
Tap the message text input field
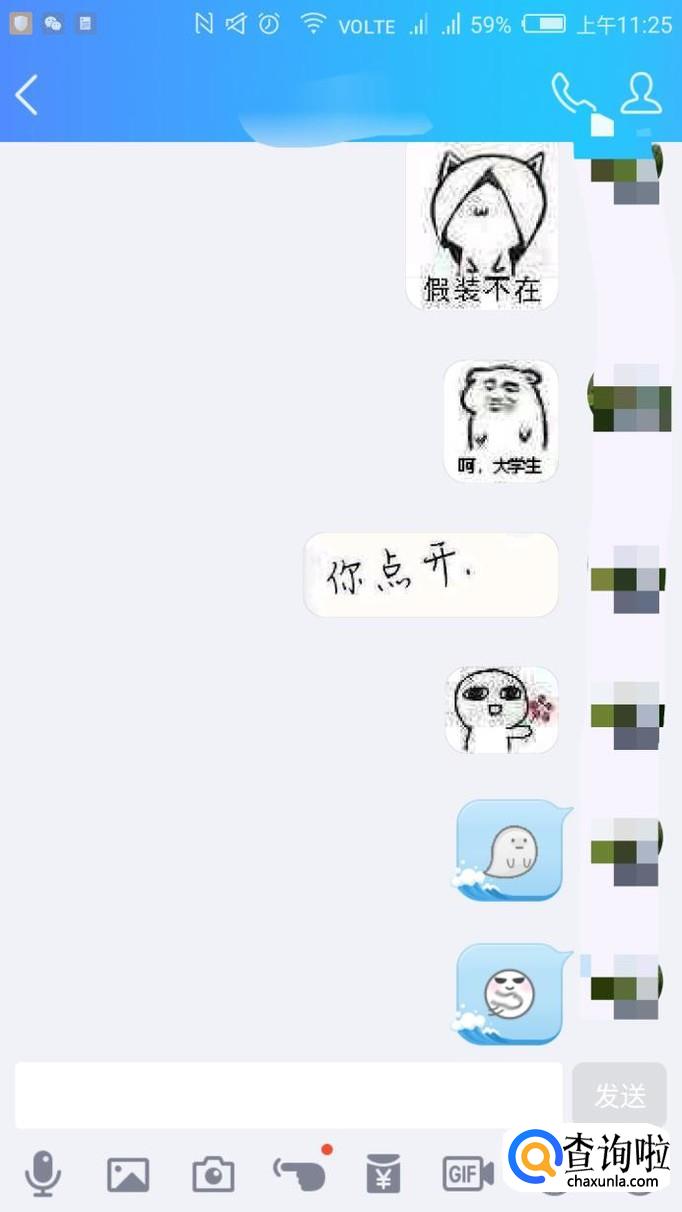pos(288,1095)
